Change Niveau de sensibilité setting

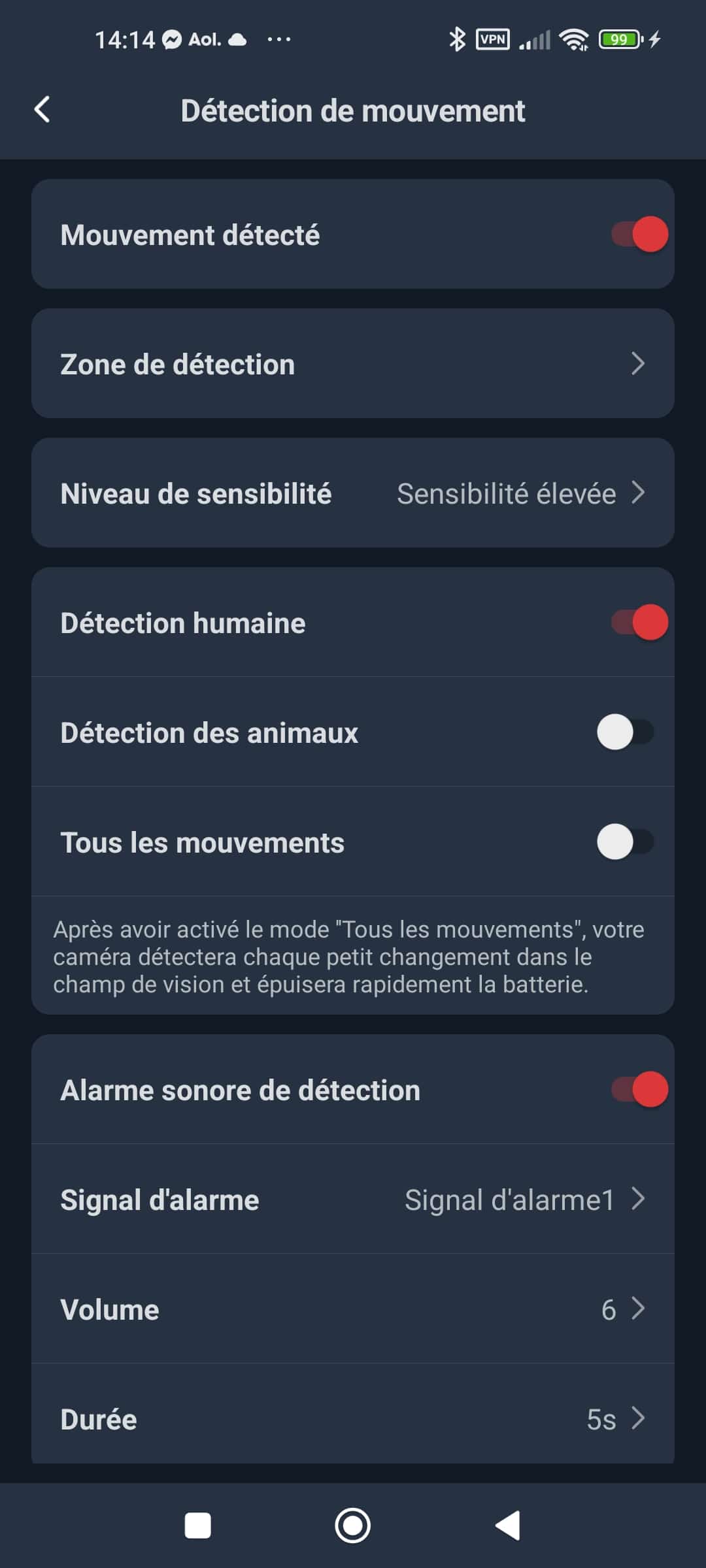pyautogui.click(x=353, y=493)
